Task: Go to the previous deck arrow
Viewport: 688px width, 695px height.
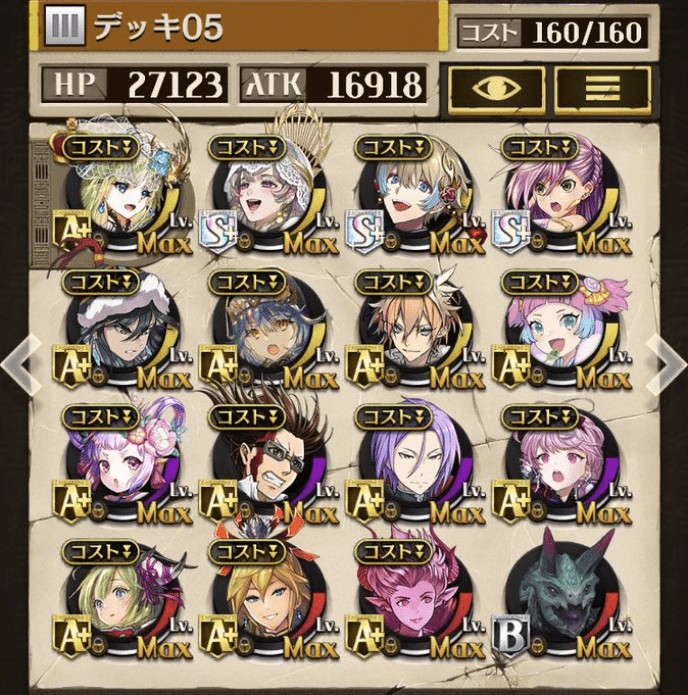Action: (20, 363)
